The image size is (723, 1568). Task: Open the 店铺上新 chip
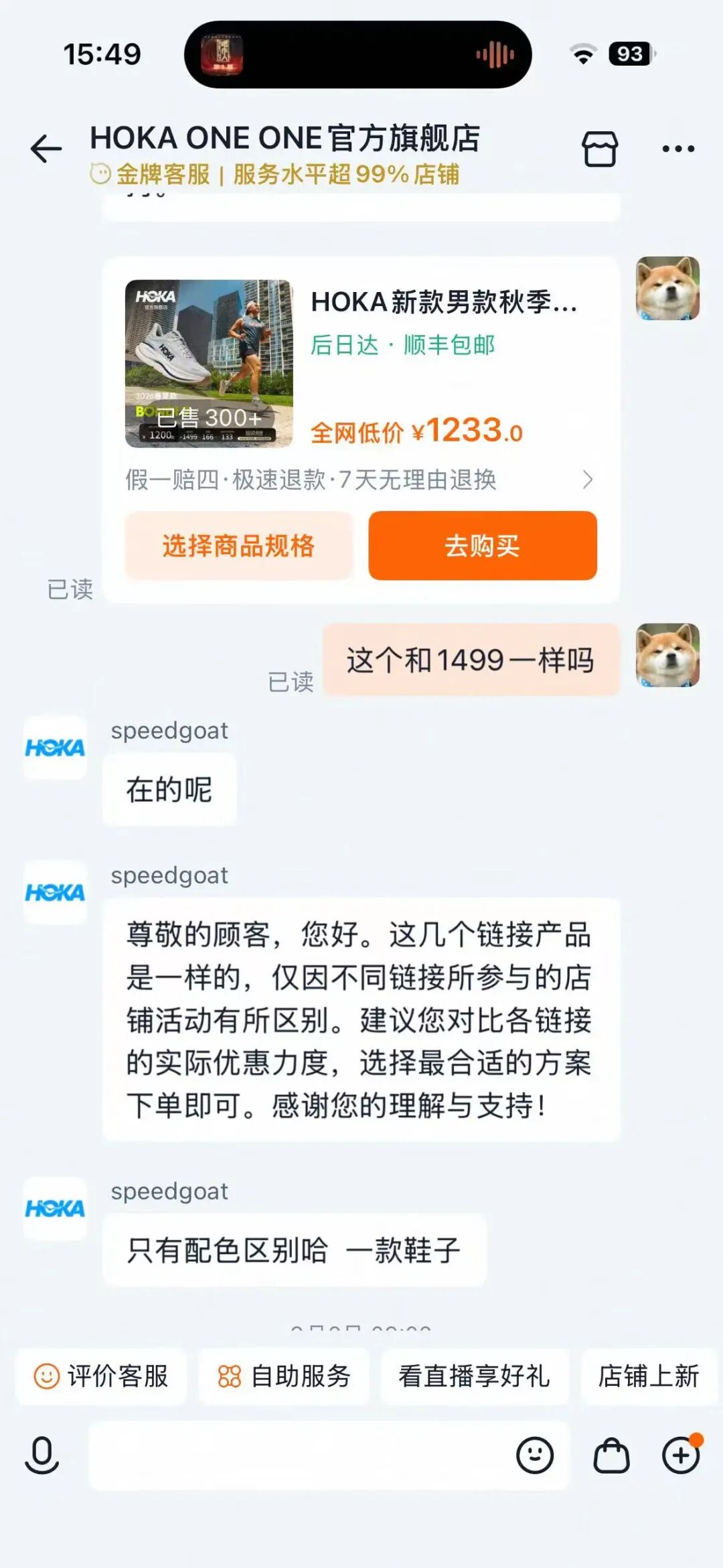649,1376
